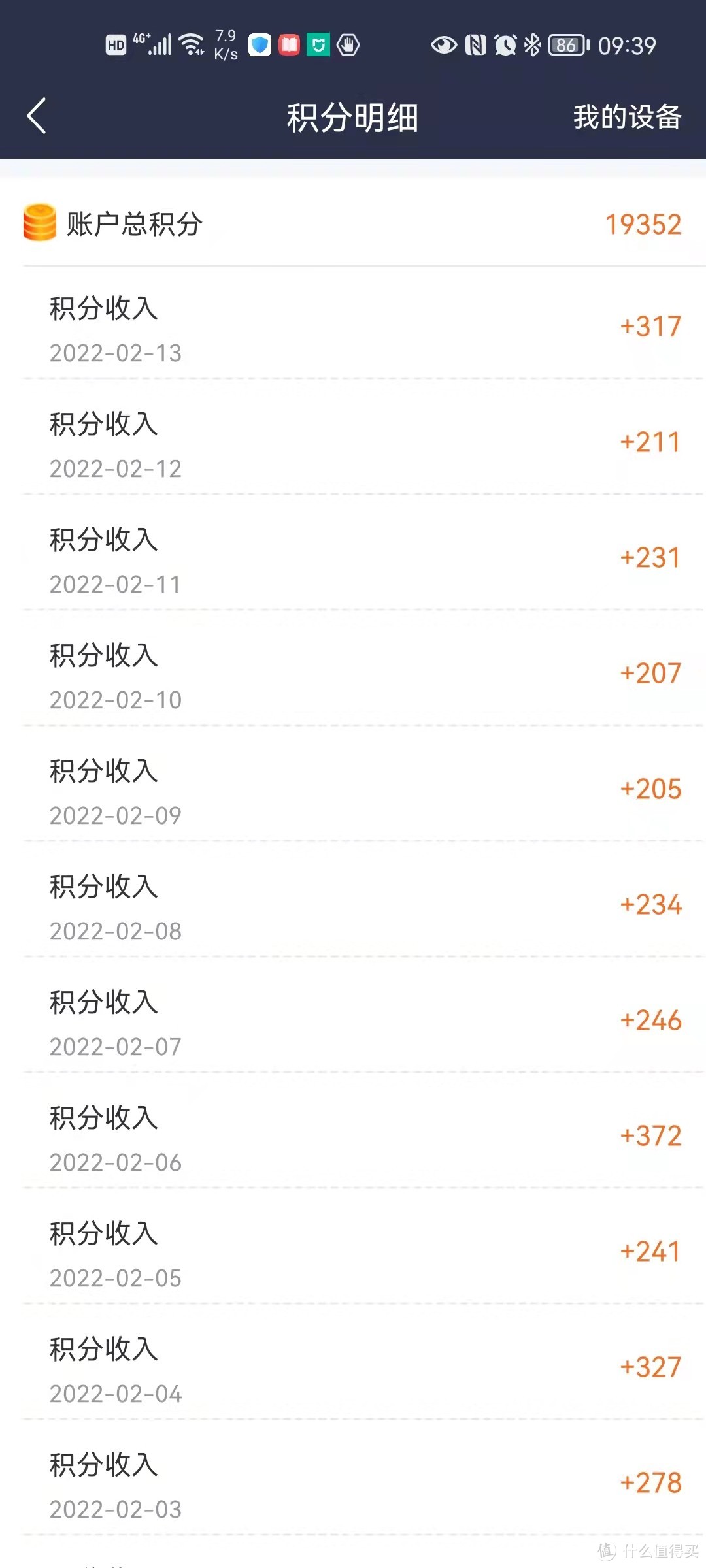706x1568 pixels.
Task: Select the +327 entry dated 2022-02-04
Action: tap(353, 1369)
